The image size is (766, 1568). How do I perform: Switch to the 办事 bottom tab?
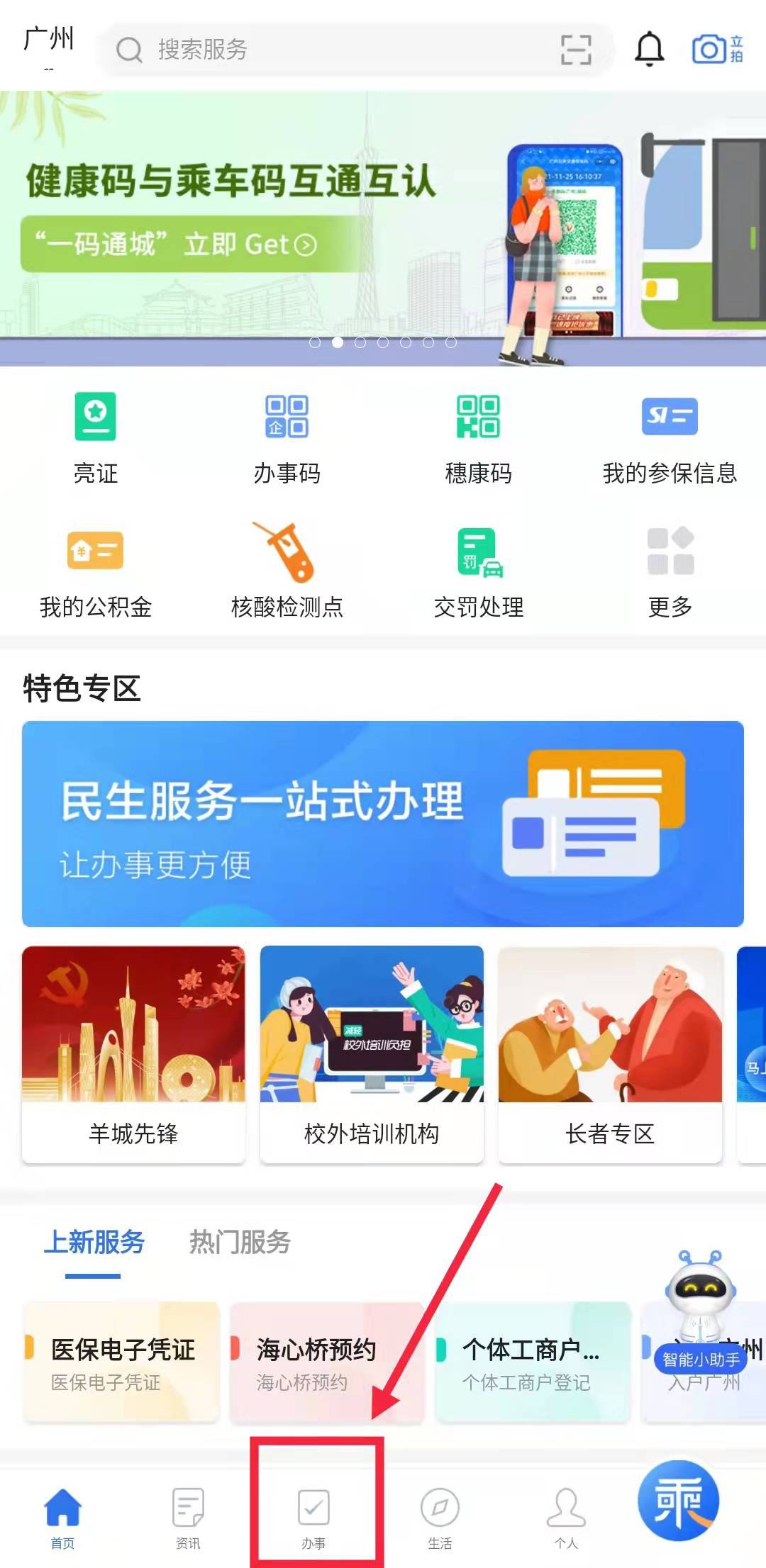point(313,1518)
